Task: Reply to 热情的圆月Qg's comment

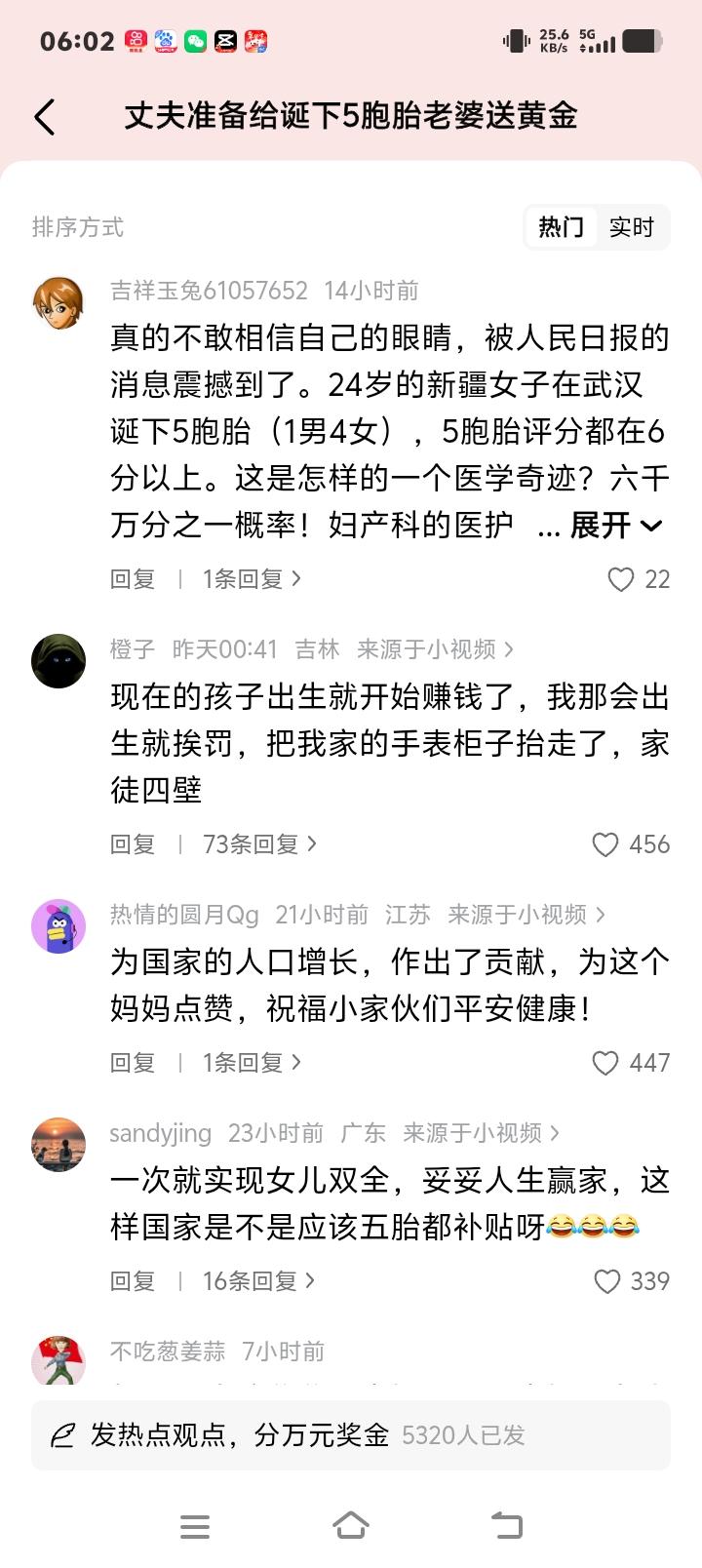Action: tap(133, 1063)
